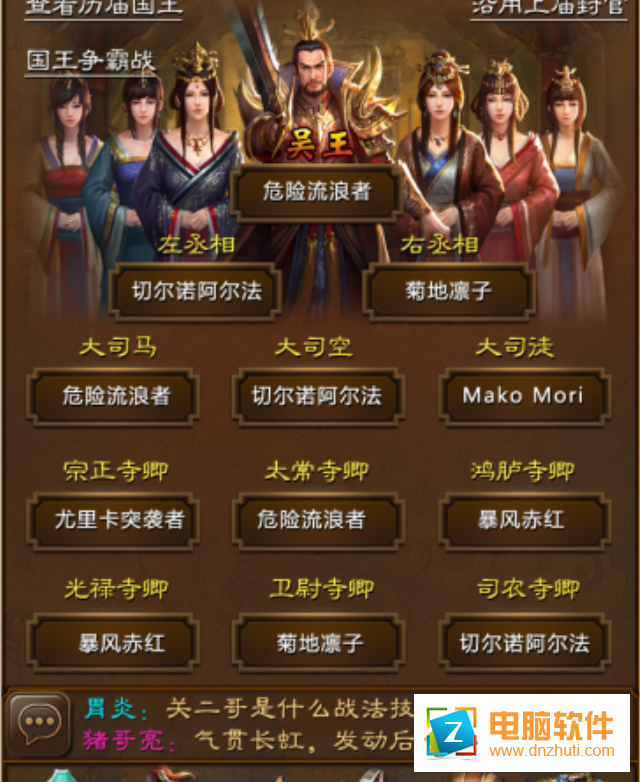
Task: Open 光禄寺卿 暴风赤红 button
Action: (114, 642)
